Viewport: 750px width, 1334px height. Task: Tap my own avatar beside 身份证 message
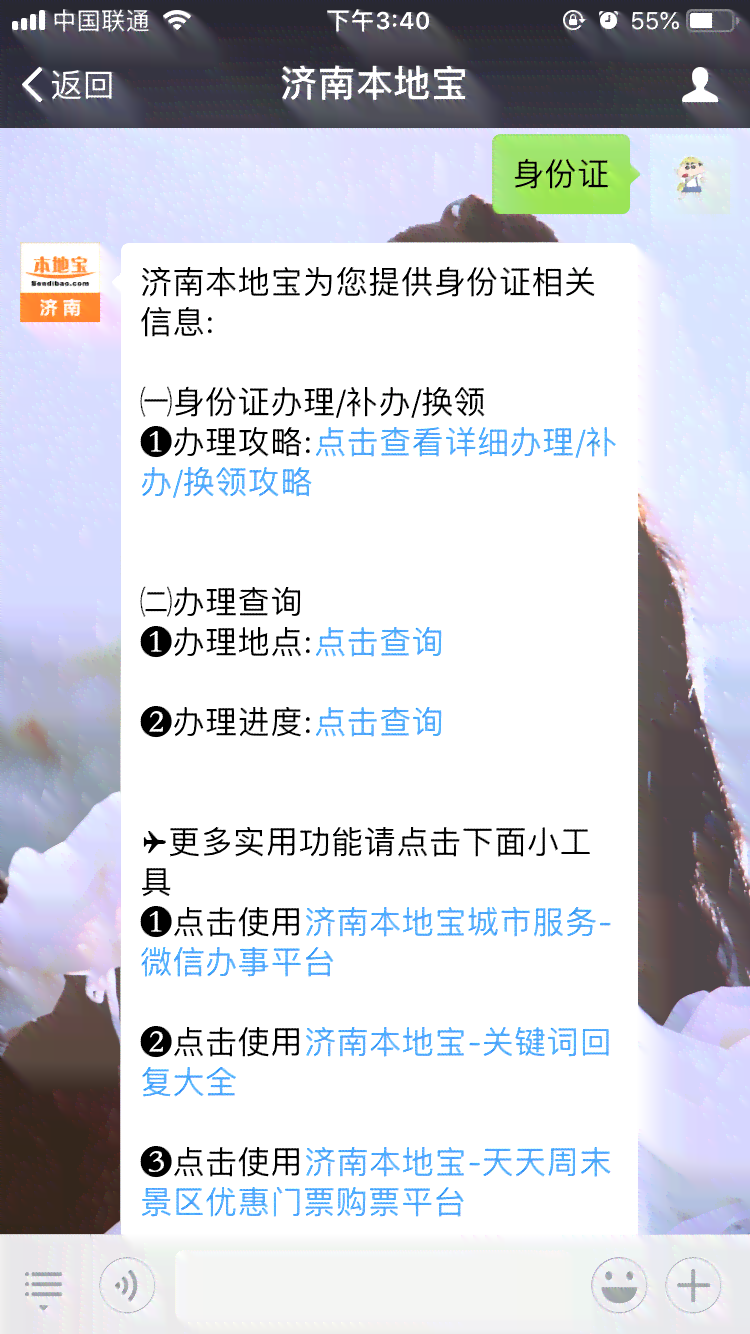(690, 174)
